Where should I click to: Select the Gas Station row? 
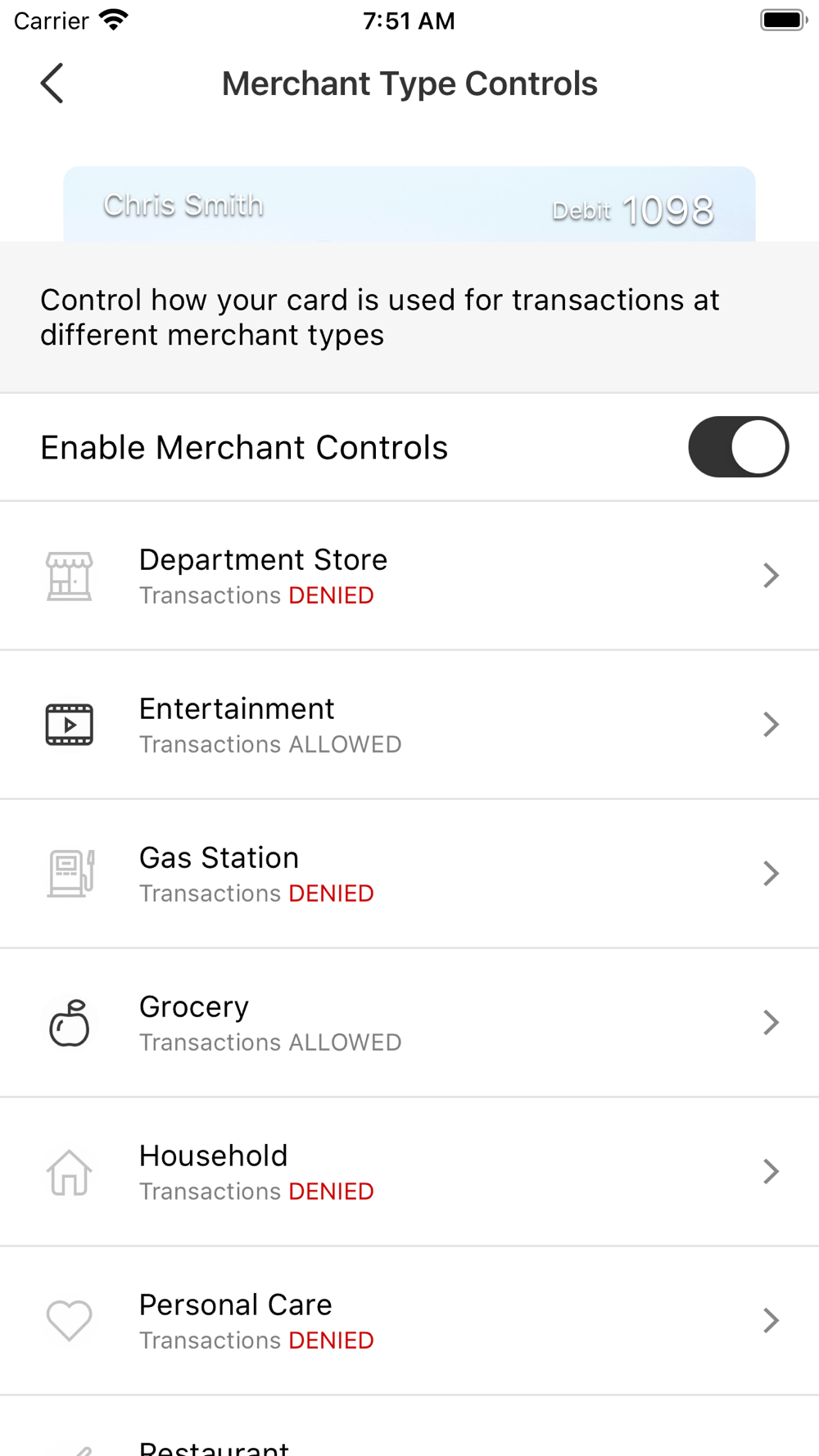(409, 874)
